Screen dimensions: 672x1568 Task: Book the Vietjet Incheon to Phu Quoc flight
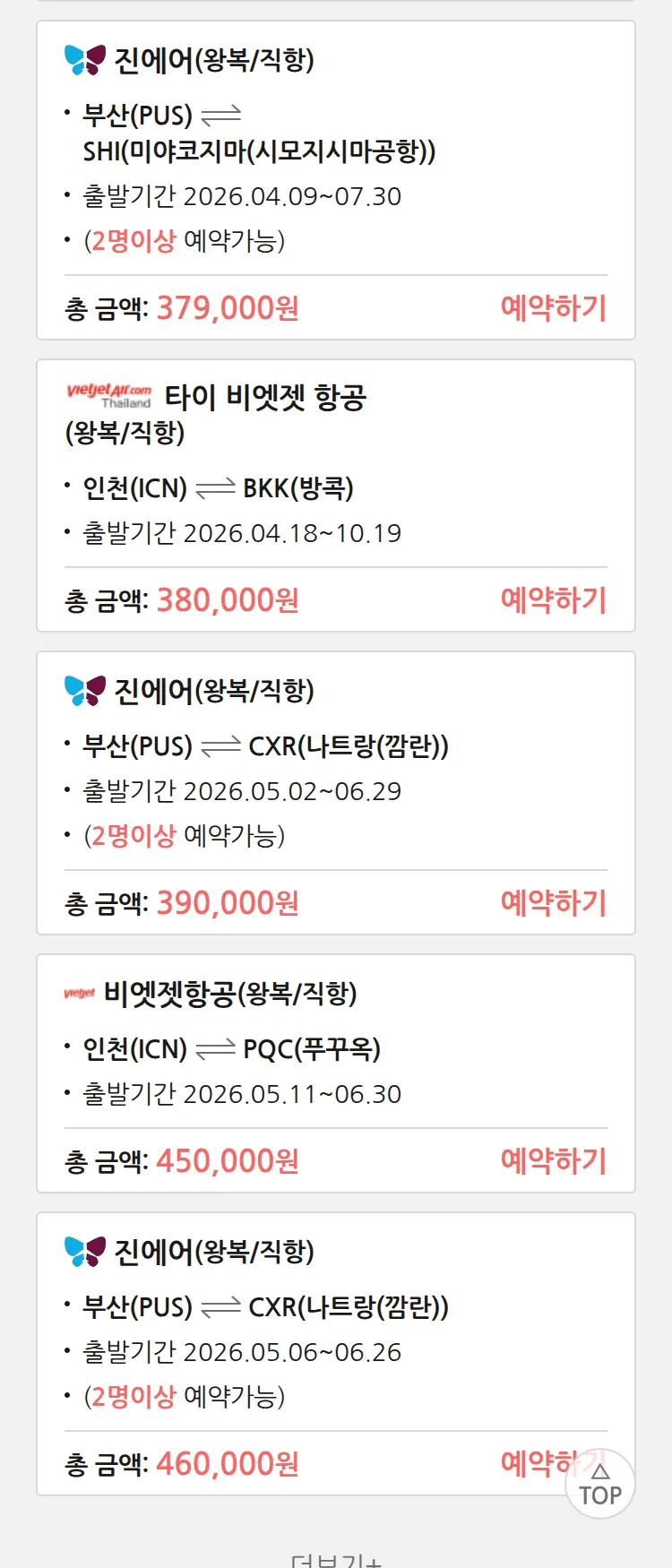(553, 1161)
